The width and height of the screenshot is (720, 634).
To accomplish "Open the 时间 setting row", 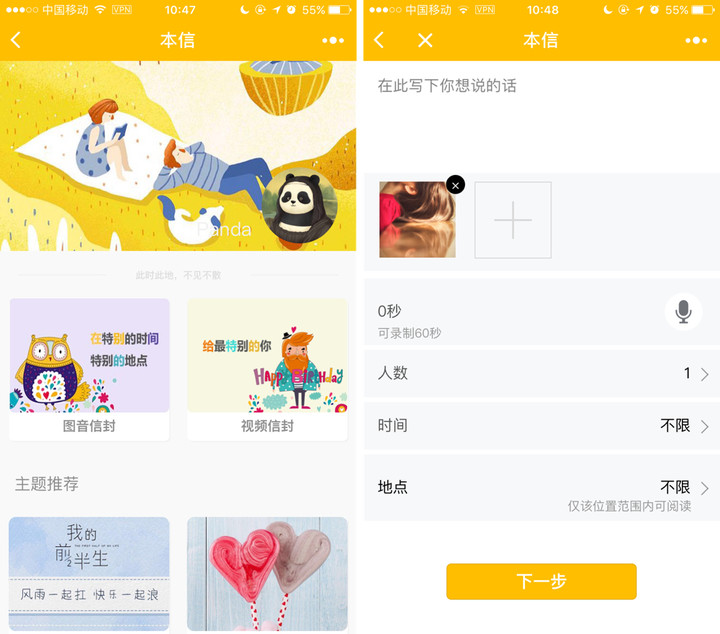I will [541, 426].
